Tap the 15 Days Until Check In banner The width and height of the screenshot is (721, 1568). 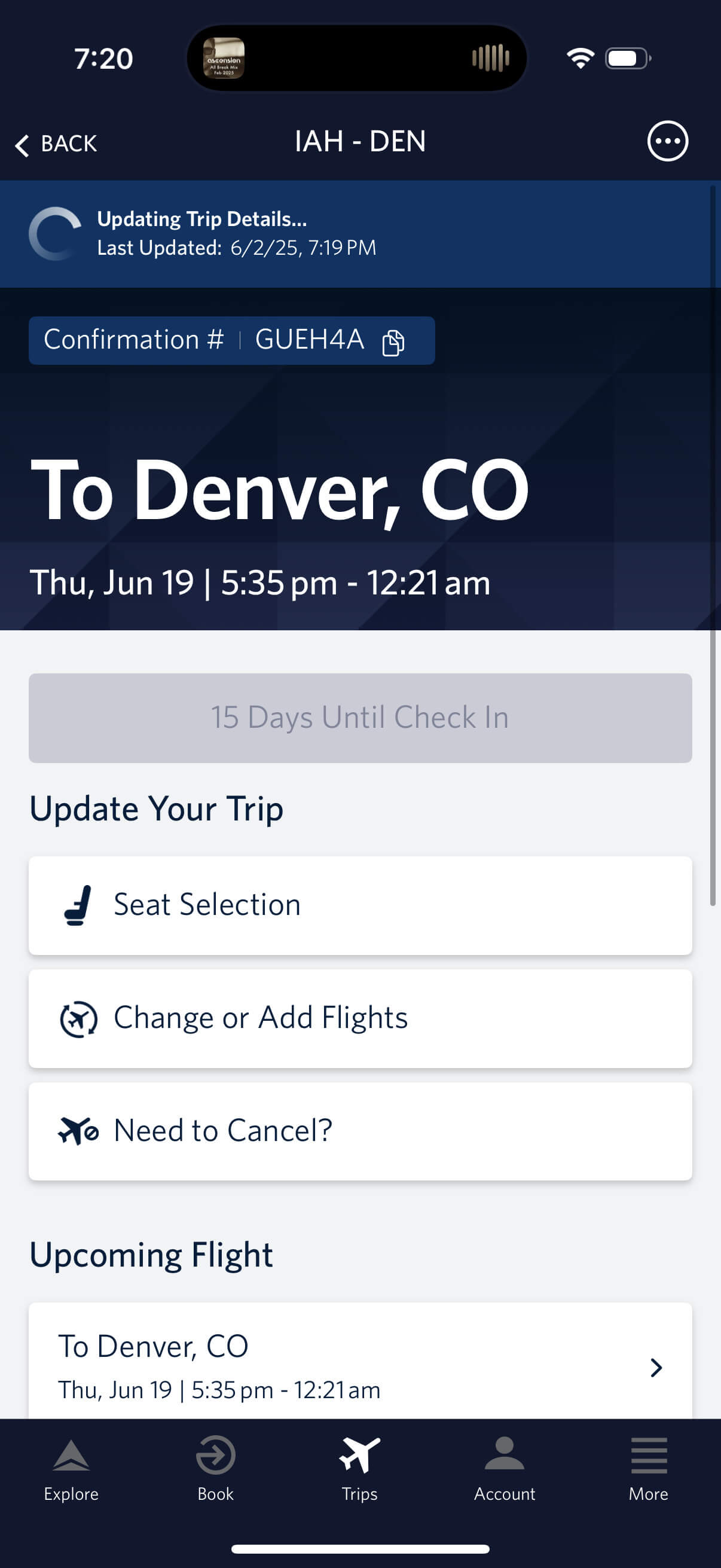pyautogui.click(x=360, y=718)
